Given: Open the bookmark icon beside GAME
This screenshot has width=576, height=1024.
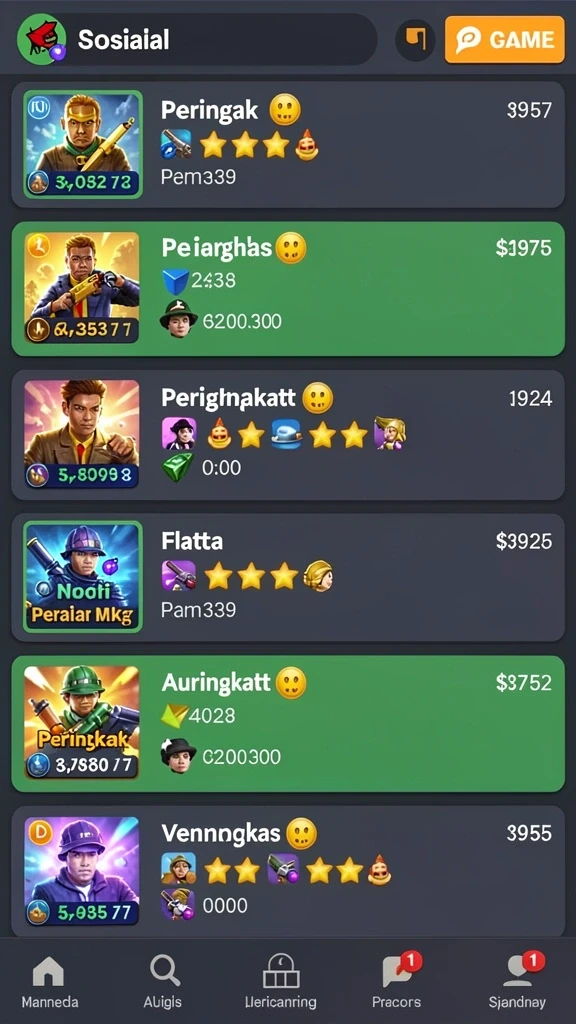Looking at the screenshot, I should (x=415, y=40).
